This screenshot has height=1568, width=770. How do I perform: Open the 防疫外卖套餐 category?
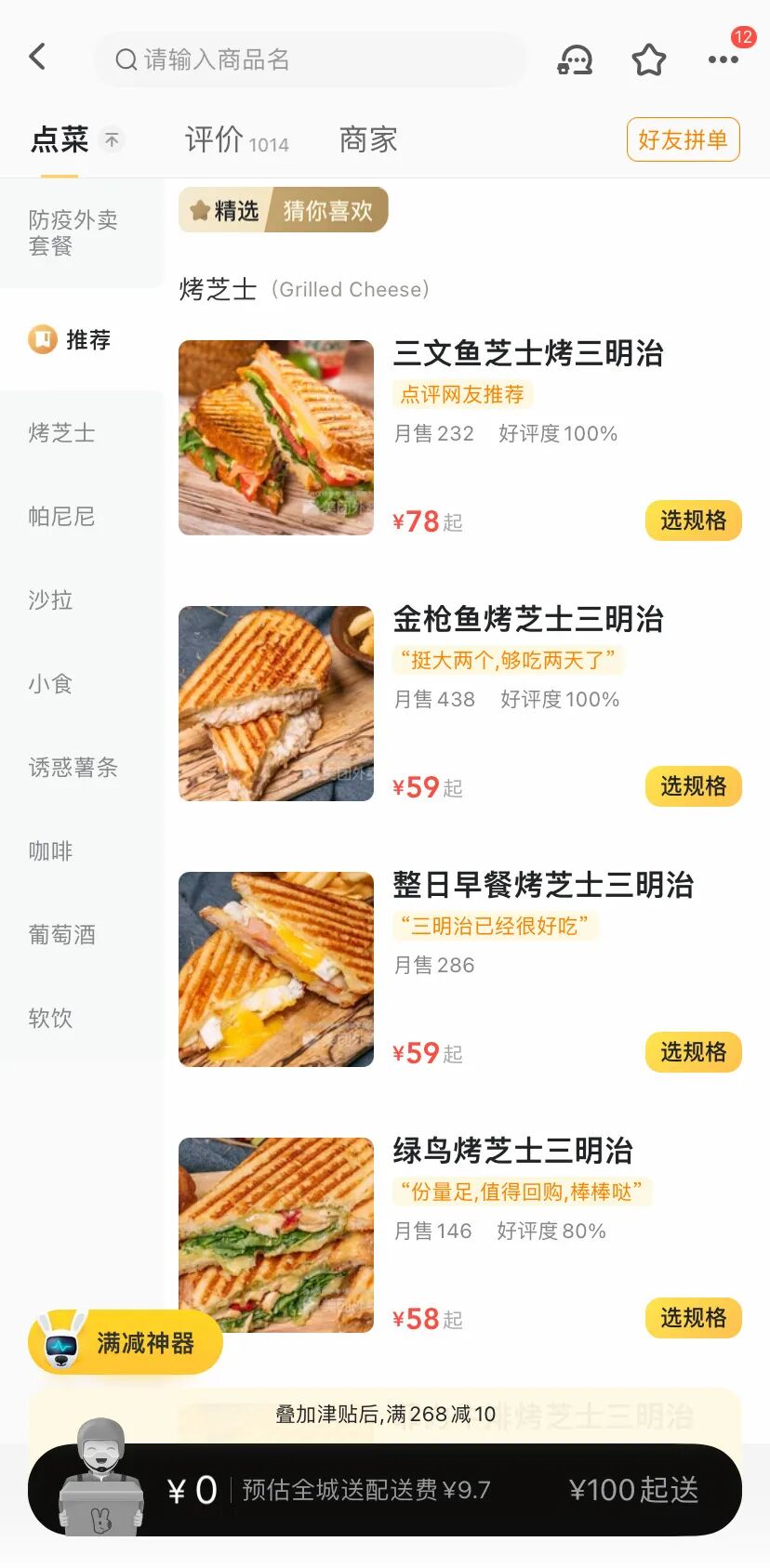(73, 232)
